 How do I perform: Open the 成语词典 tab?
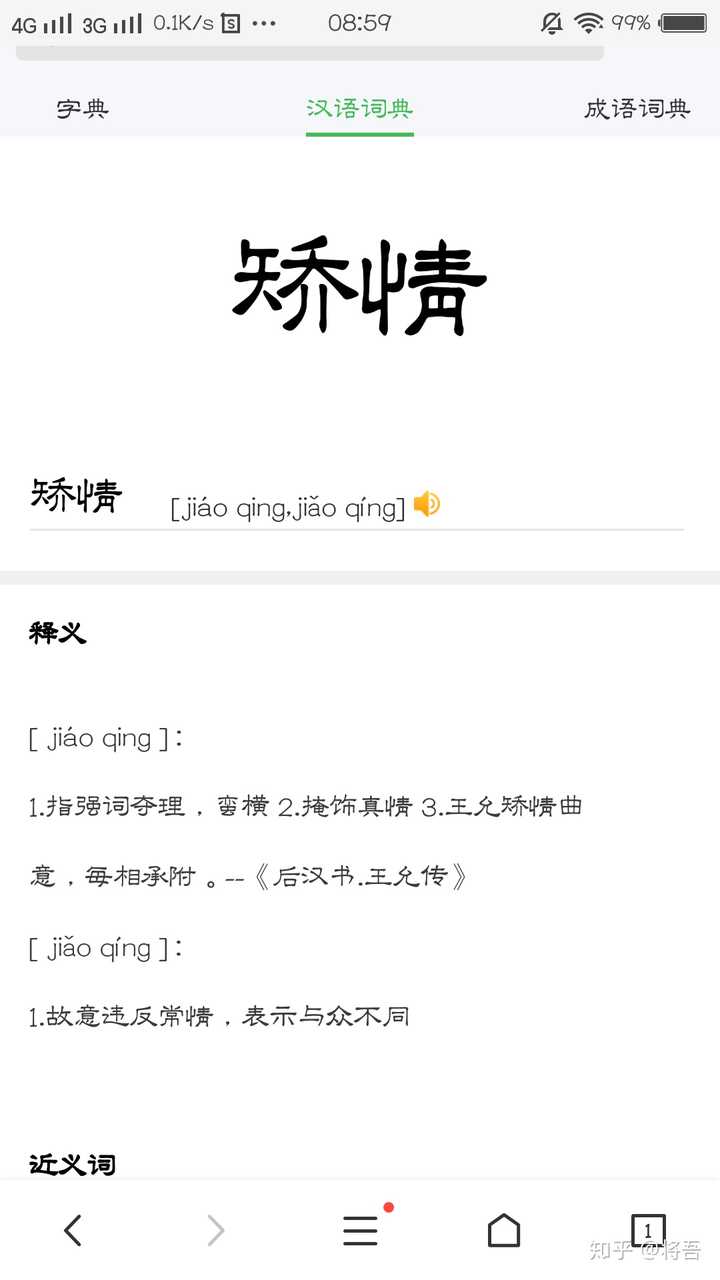[637, 109]
